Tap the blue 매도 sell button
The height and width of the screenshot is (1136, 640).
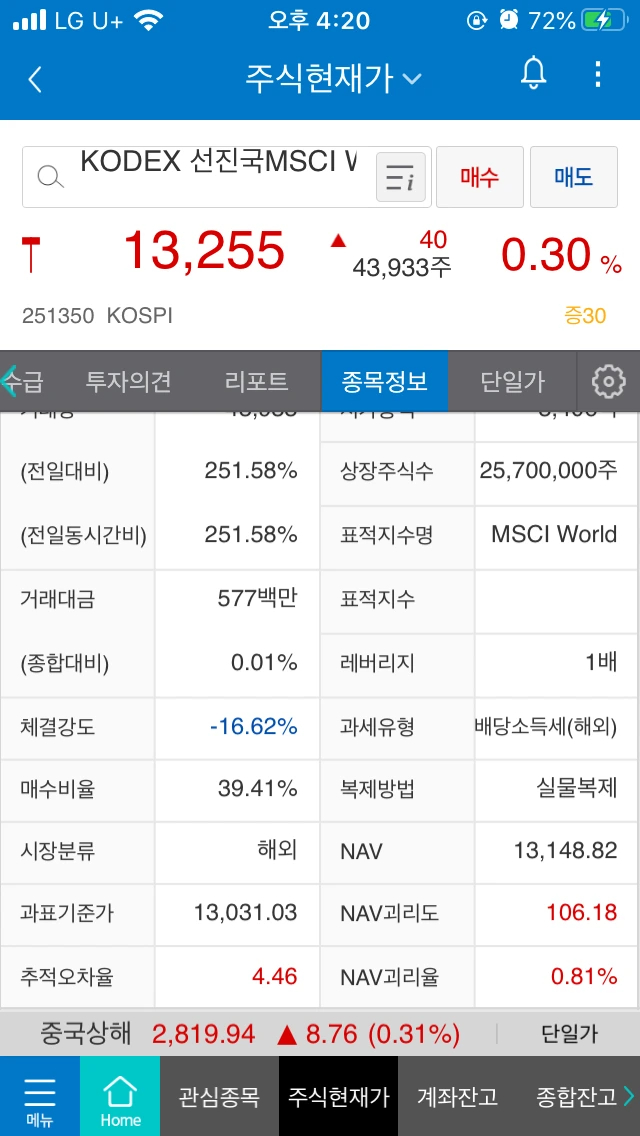[574, 177]
